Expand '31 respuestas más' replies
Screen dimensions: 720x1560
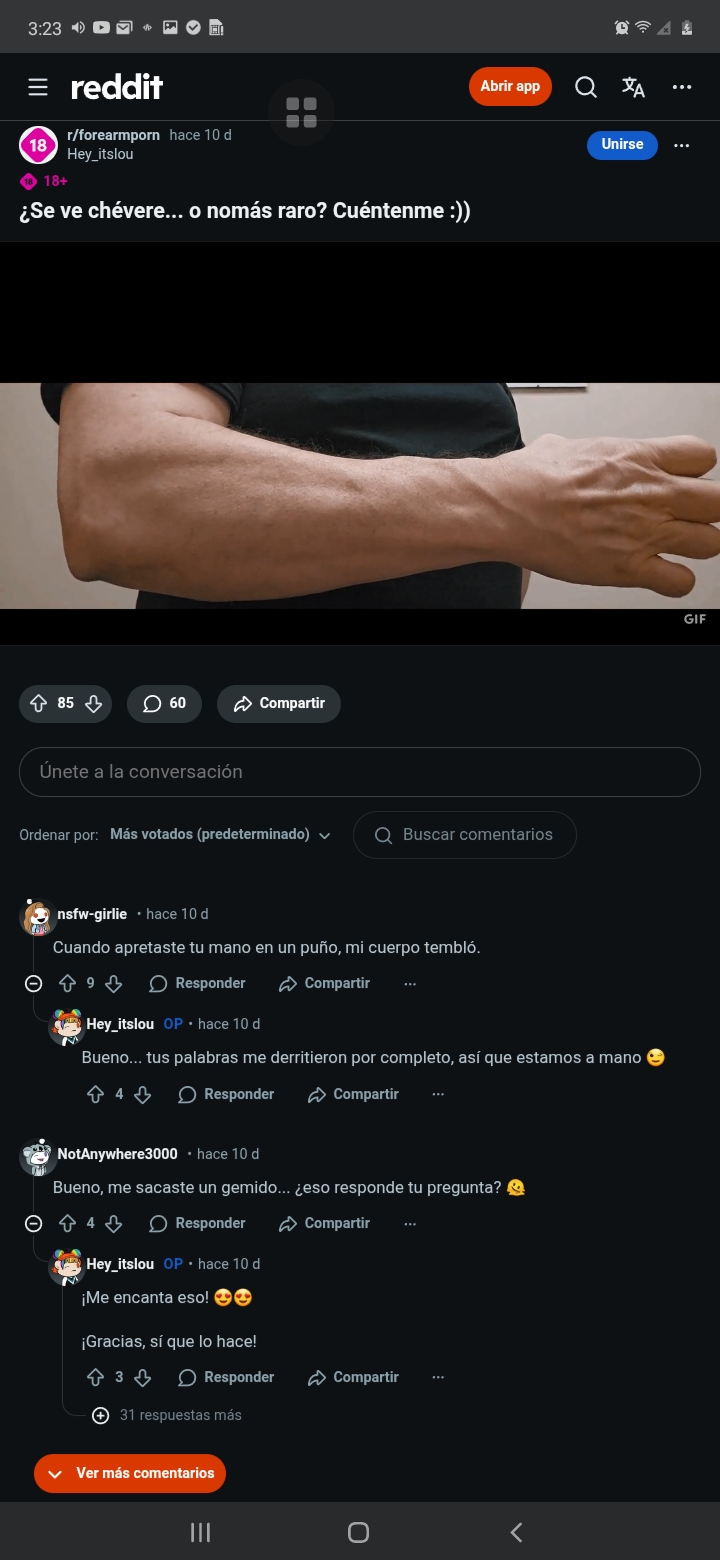(167, 1415)
